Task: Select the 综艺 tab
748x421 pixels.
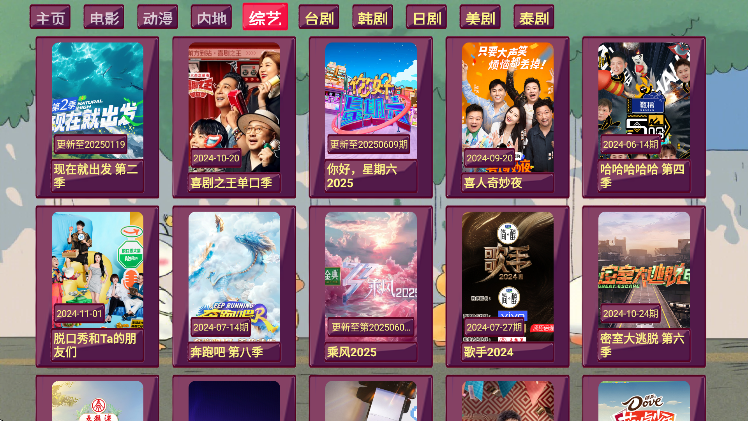Action: [x=265, y=18]
